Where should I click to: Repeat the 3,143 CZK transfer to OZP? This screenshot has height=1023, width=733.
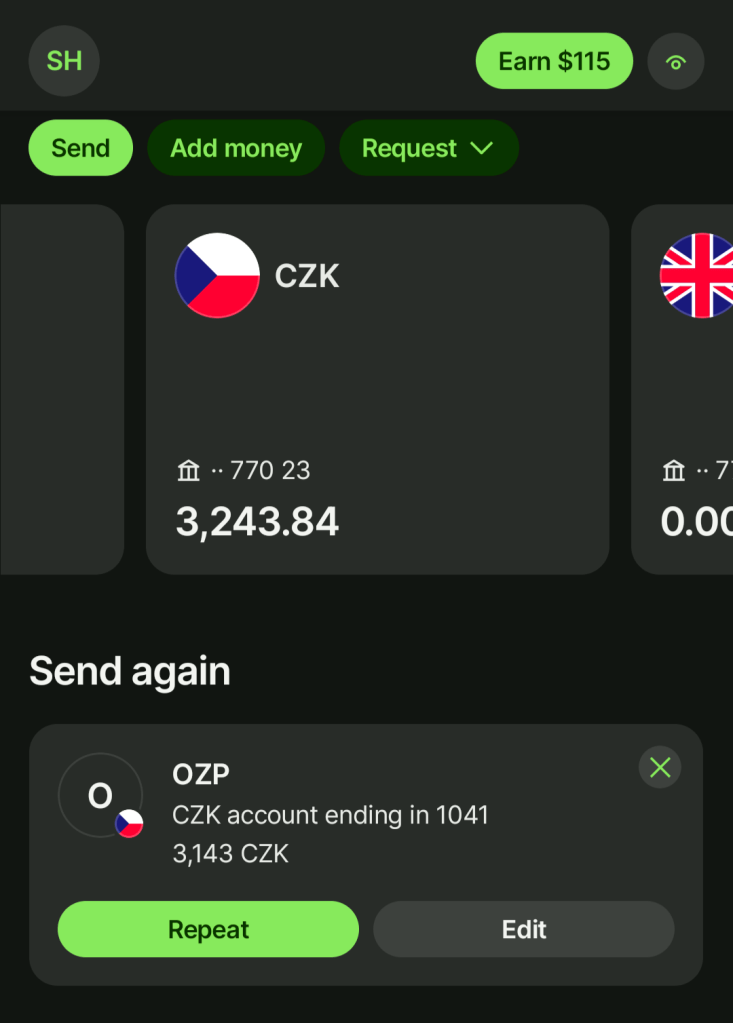click(208, 929)
